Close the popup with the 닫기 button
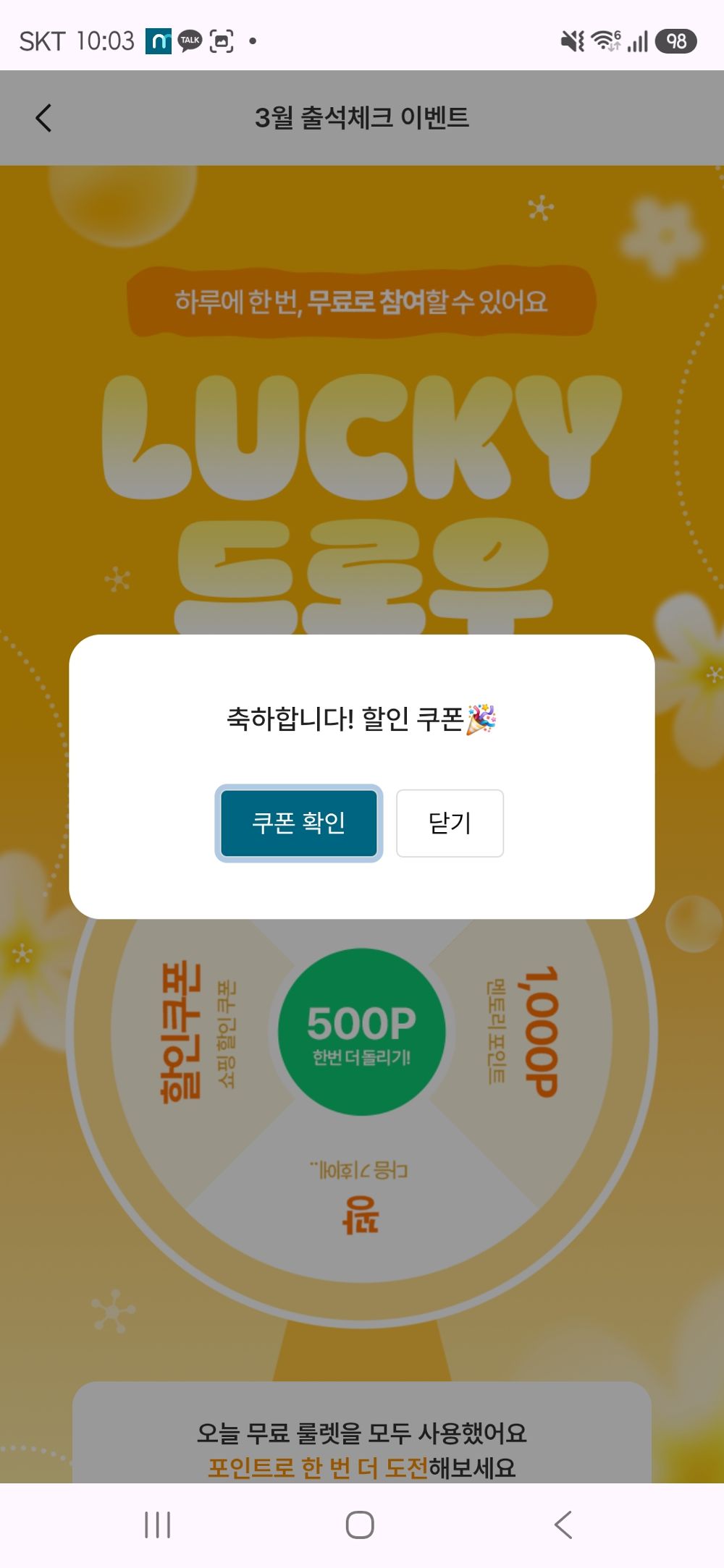Image resolution: width=724 pixels, height=1568 pixels. coord(450,823)
